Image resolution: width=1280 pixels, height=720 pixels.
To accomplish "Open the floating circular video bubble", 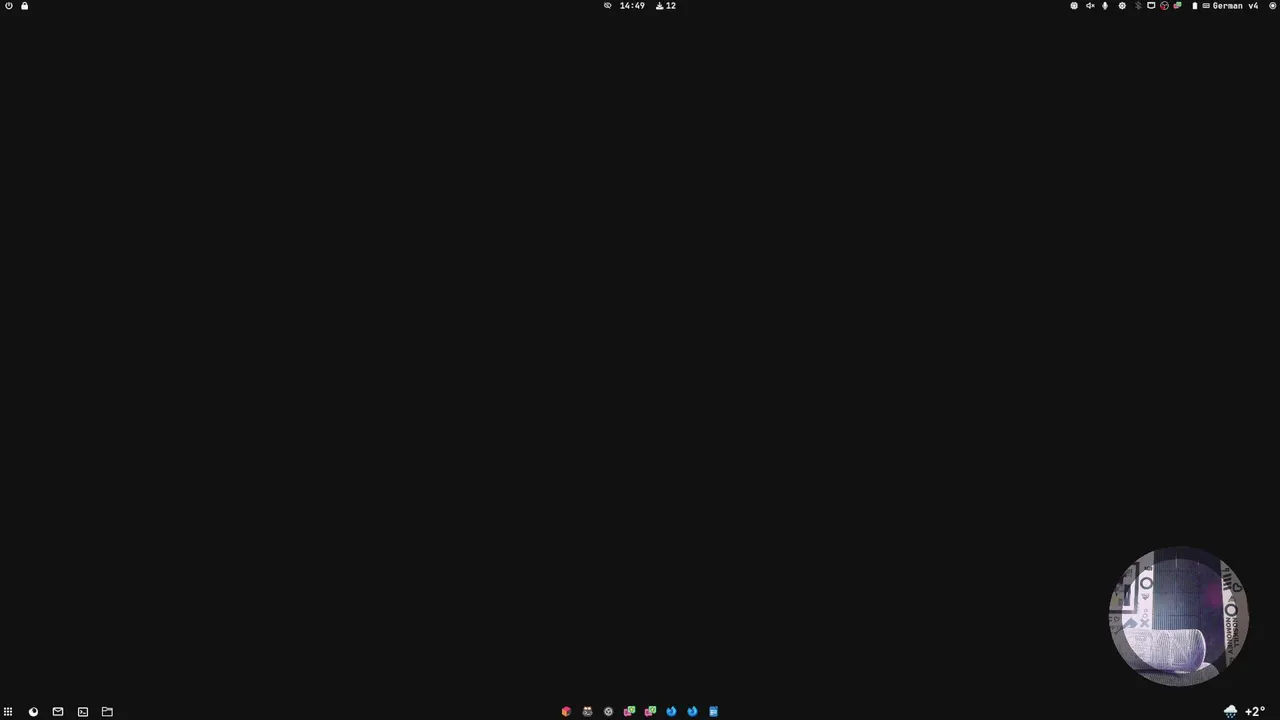I will pyautogui.click(x=1179, y=616).
